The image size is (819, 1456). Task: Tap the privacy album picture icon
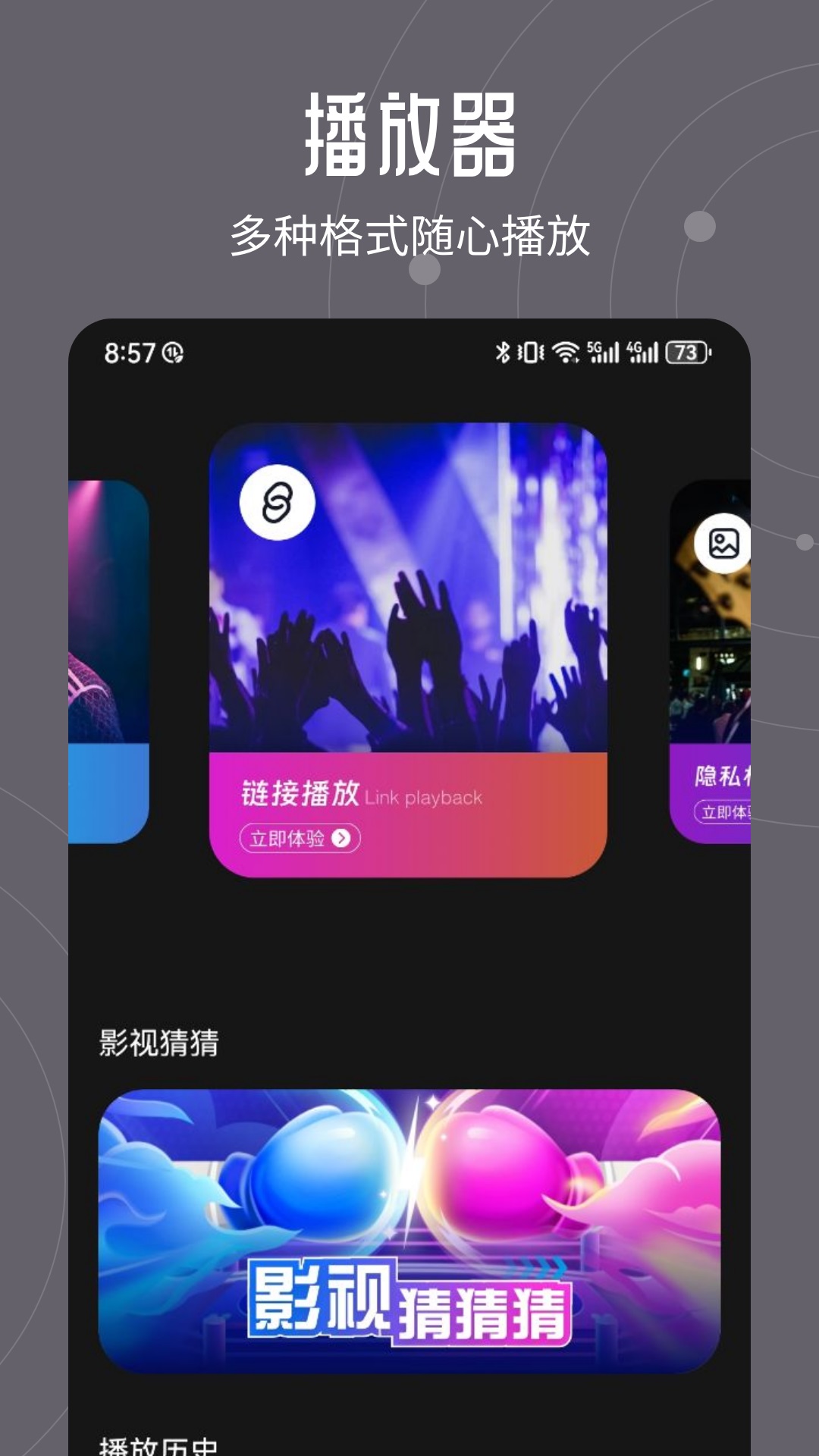pos(723,544)
